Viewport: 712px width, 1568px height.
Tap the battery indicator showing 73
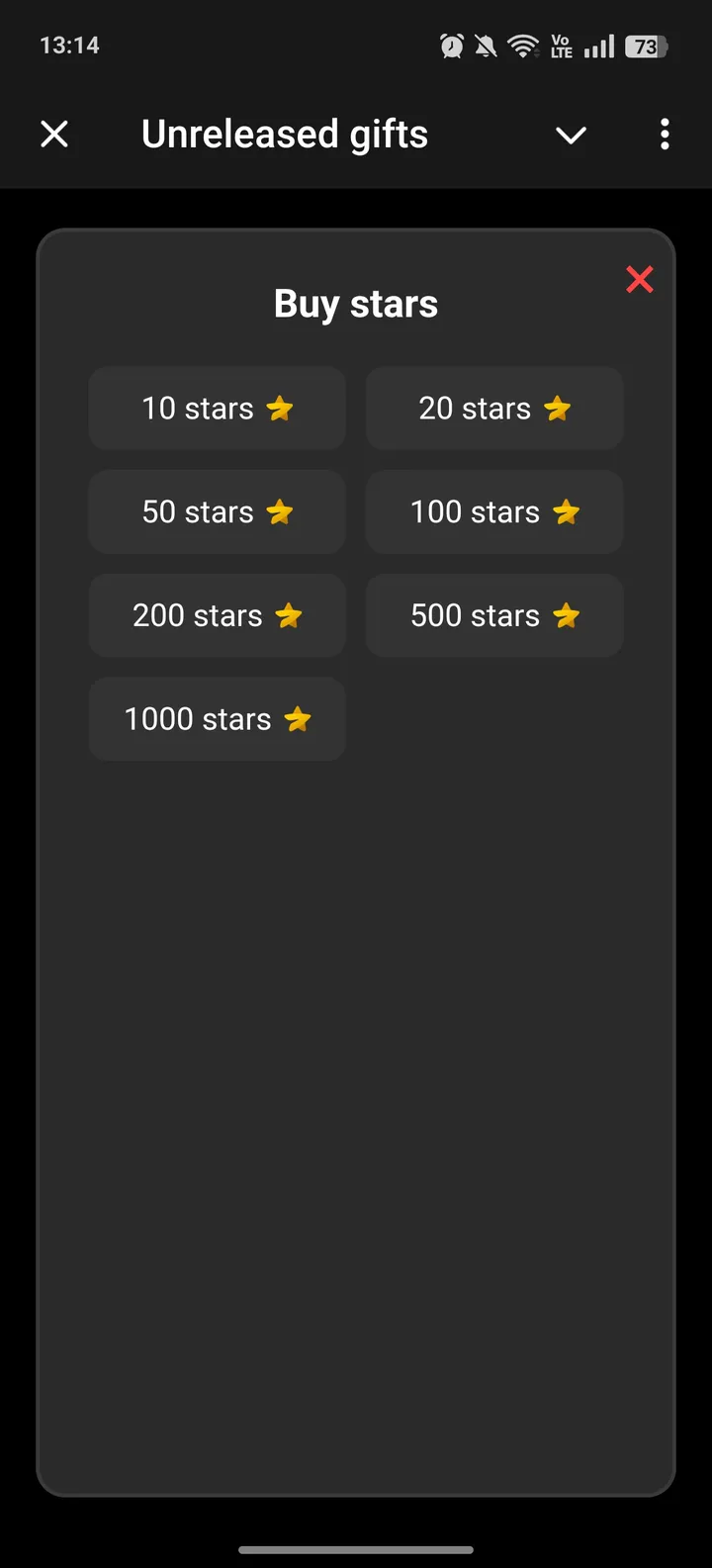point(647,45)
